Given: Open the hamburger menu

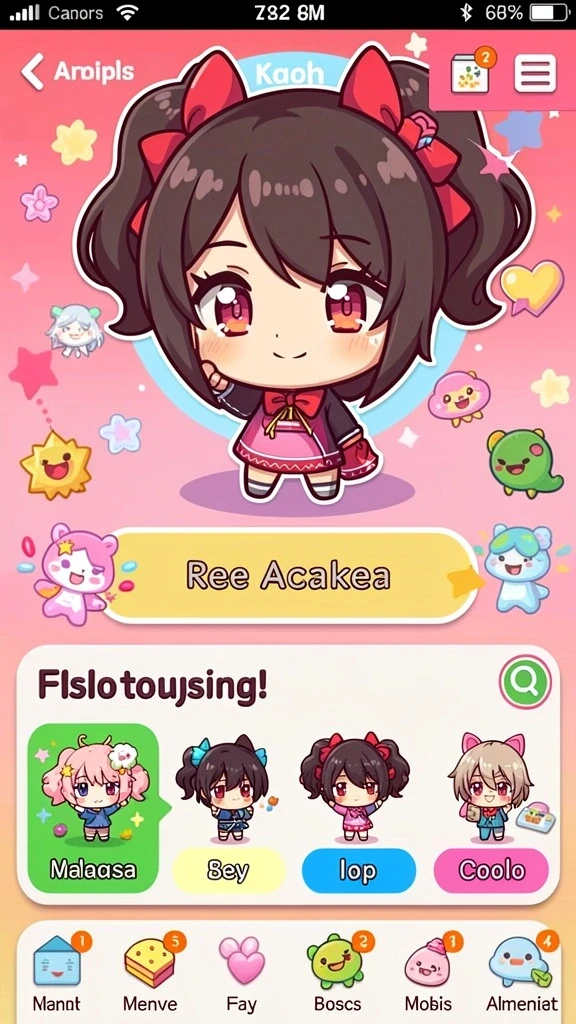Looking at the screenshot, I should click(535, 73).
